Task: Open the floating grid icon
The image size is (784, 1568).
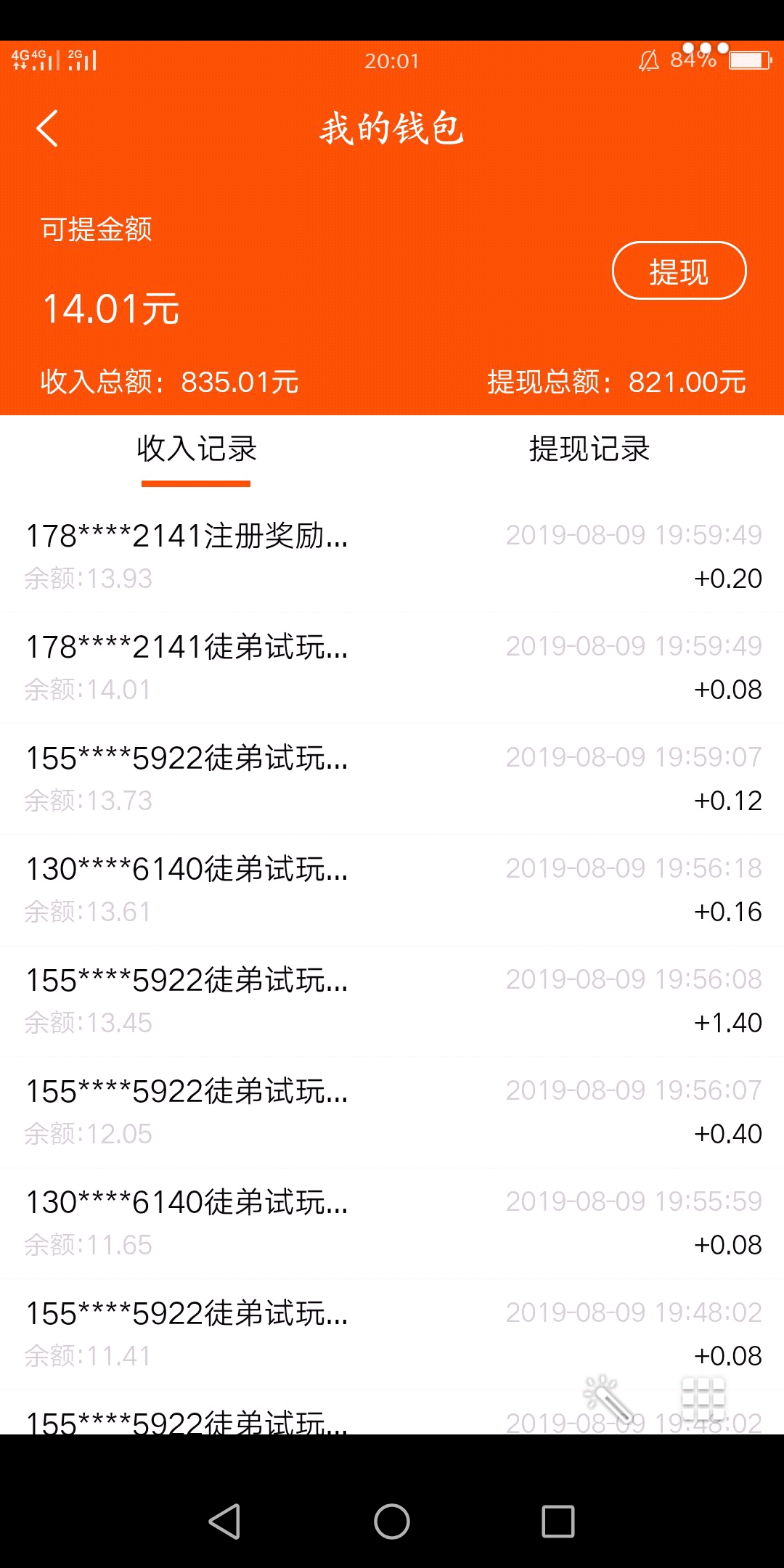Action: coord(703,1399)
